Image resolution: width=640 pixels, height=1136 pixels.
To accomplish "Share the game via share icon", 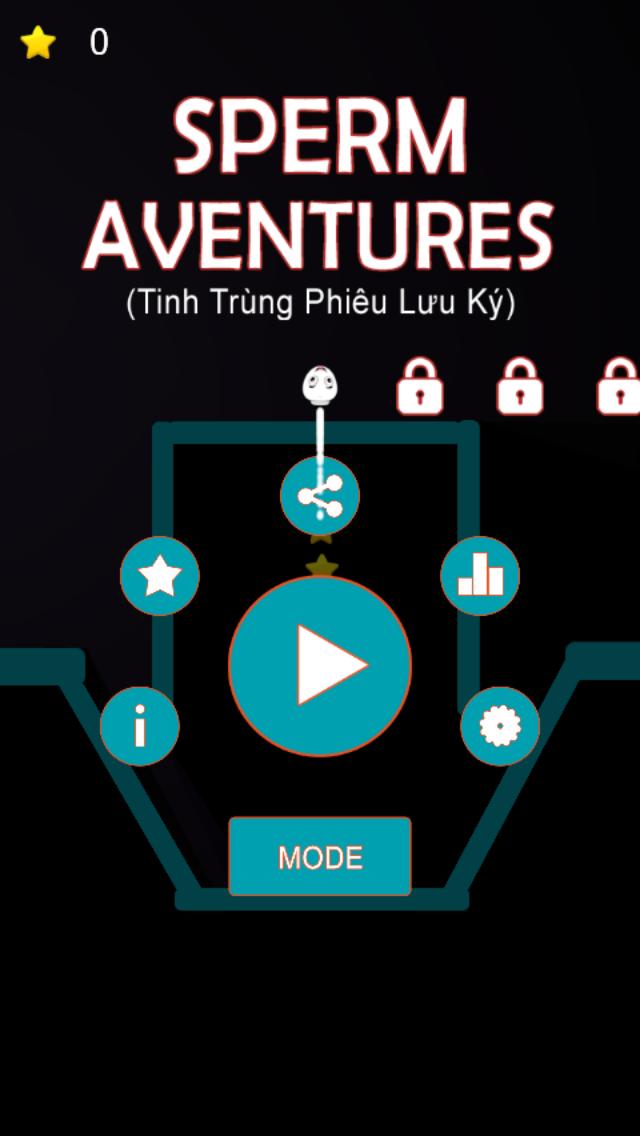I will (x=320, y=496).
